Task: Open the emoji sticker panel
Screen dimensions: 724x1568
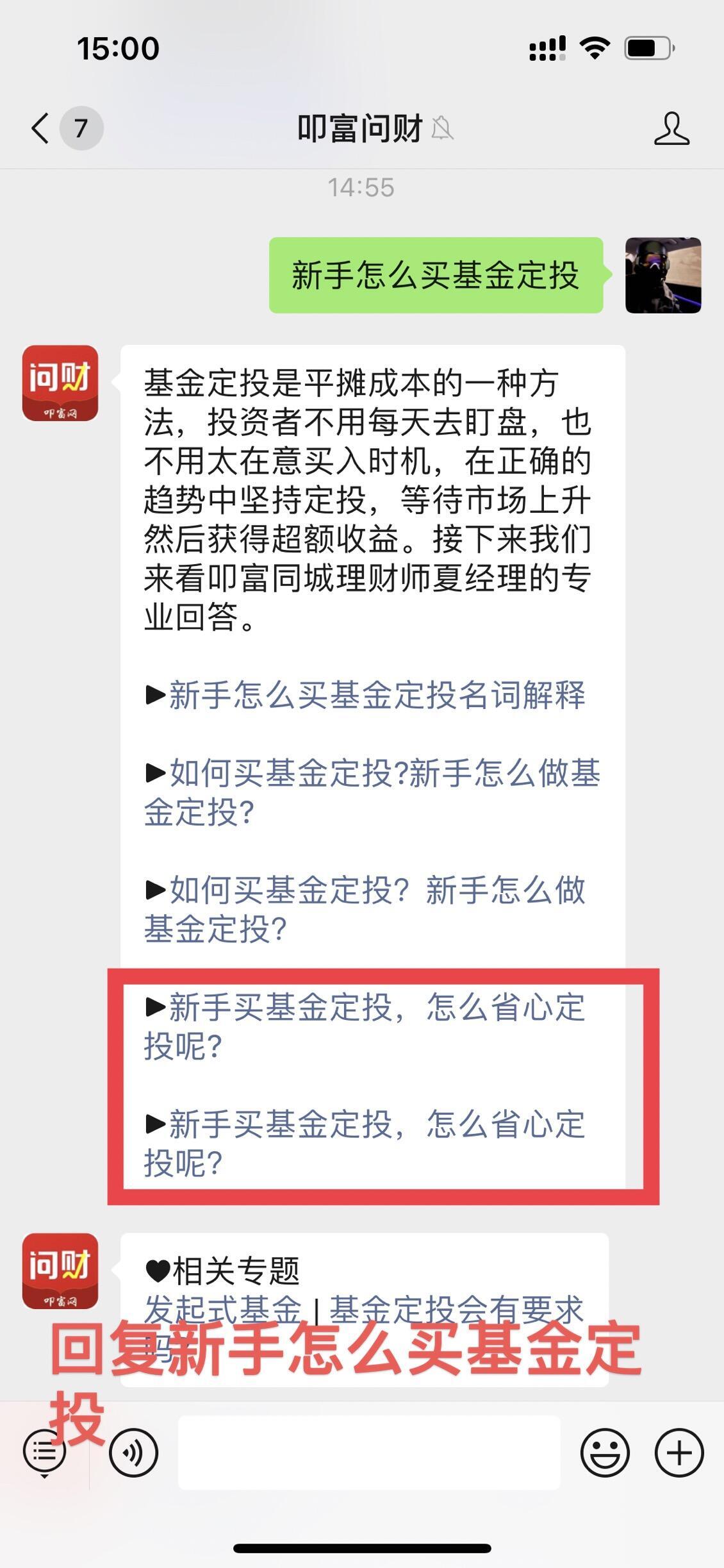Action: click(x=605, y=1452)
